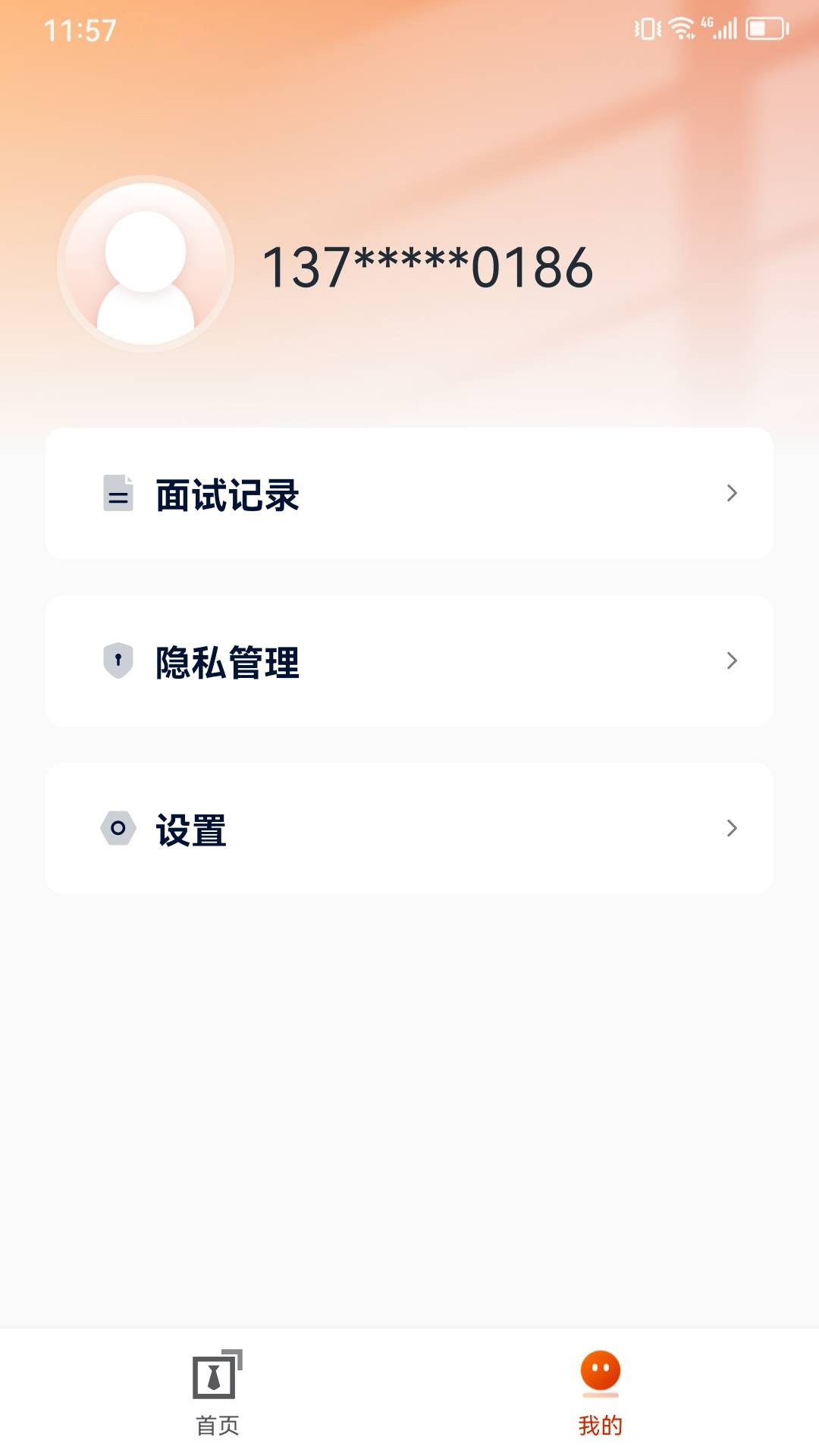The height and width of the screenshot is (1456, 819).
Task: Click the masked phone number 137*****0186
Action: (x=426, y=267)
